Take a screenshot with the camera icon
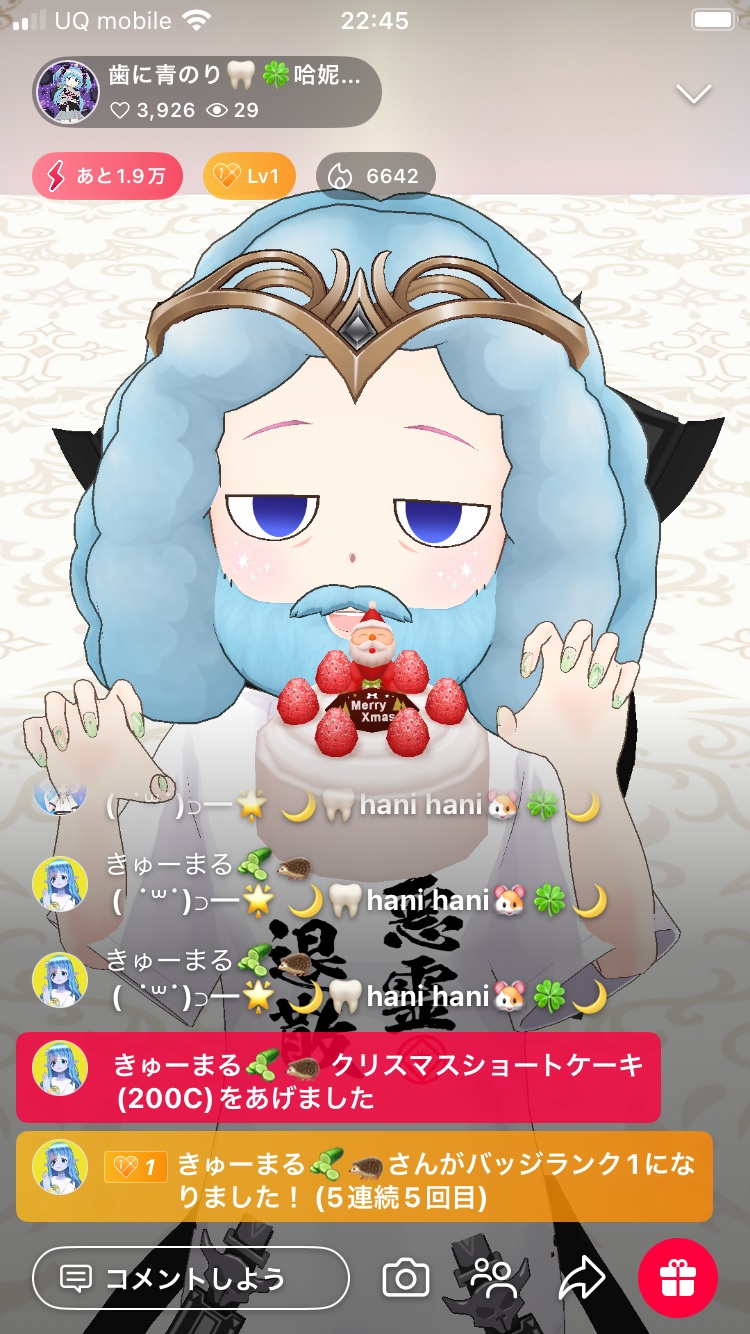 pos(406,1278)
